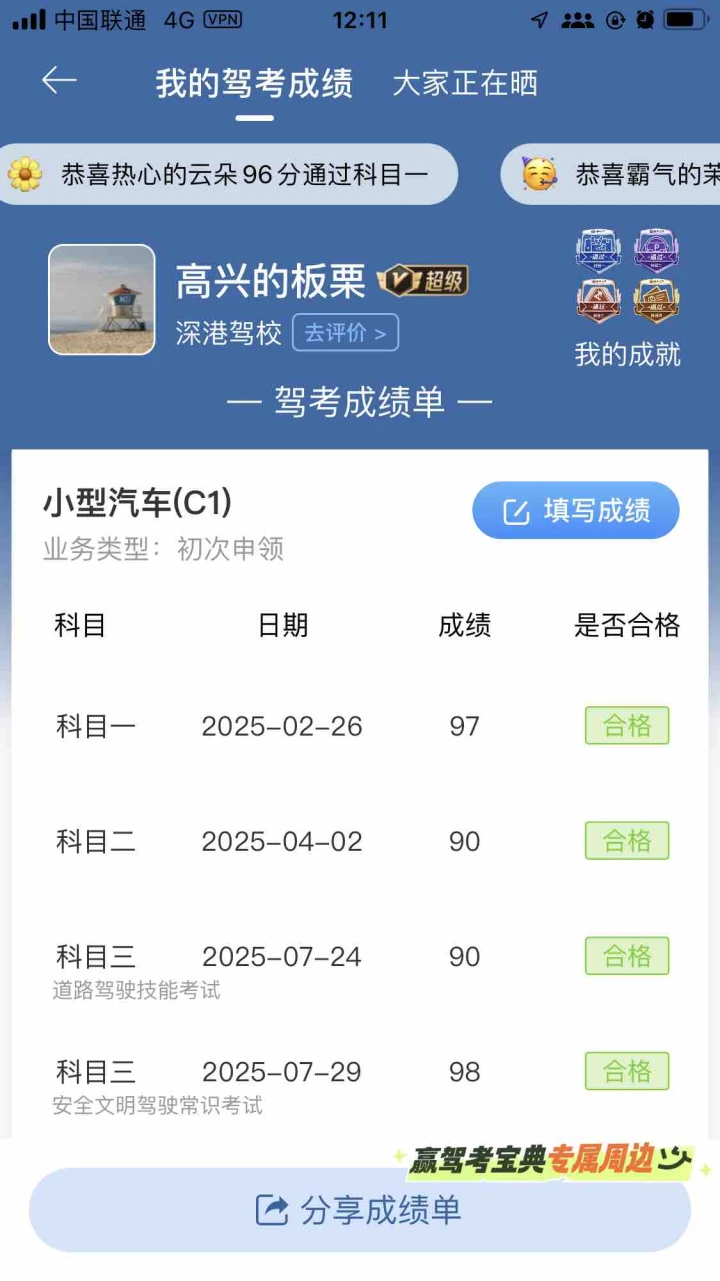Tap 去评价 to rate 深港驾校

(345, 333)
